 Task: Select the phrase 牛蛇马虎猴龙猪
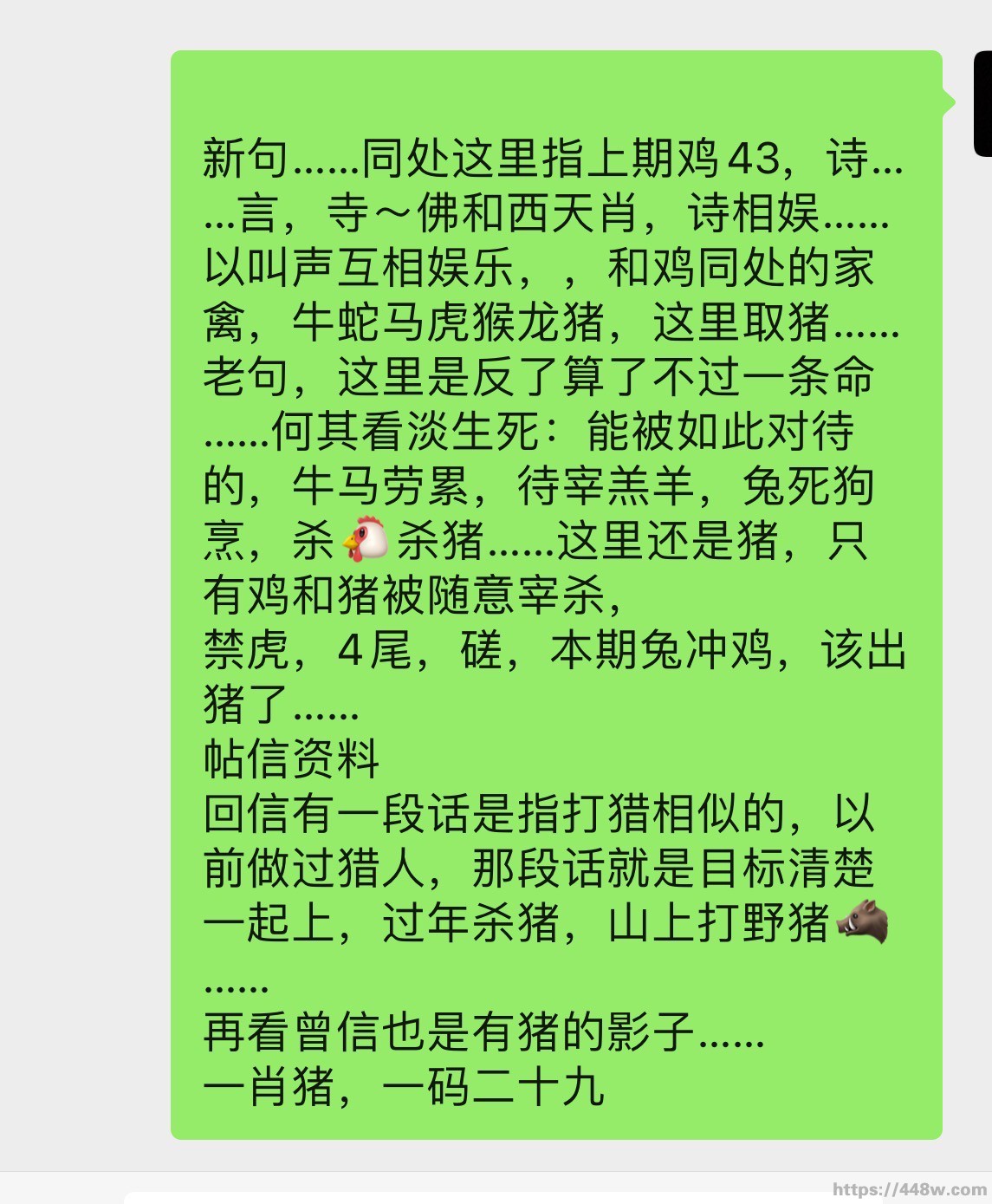(433, 323)
